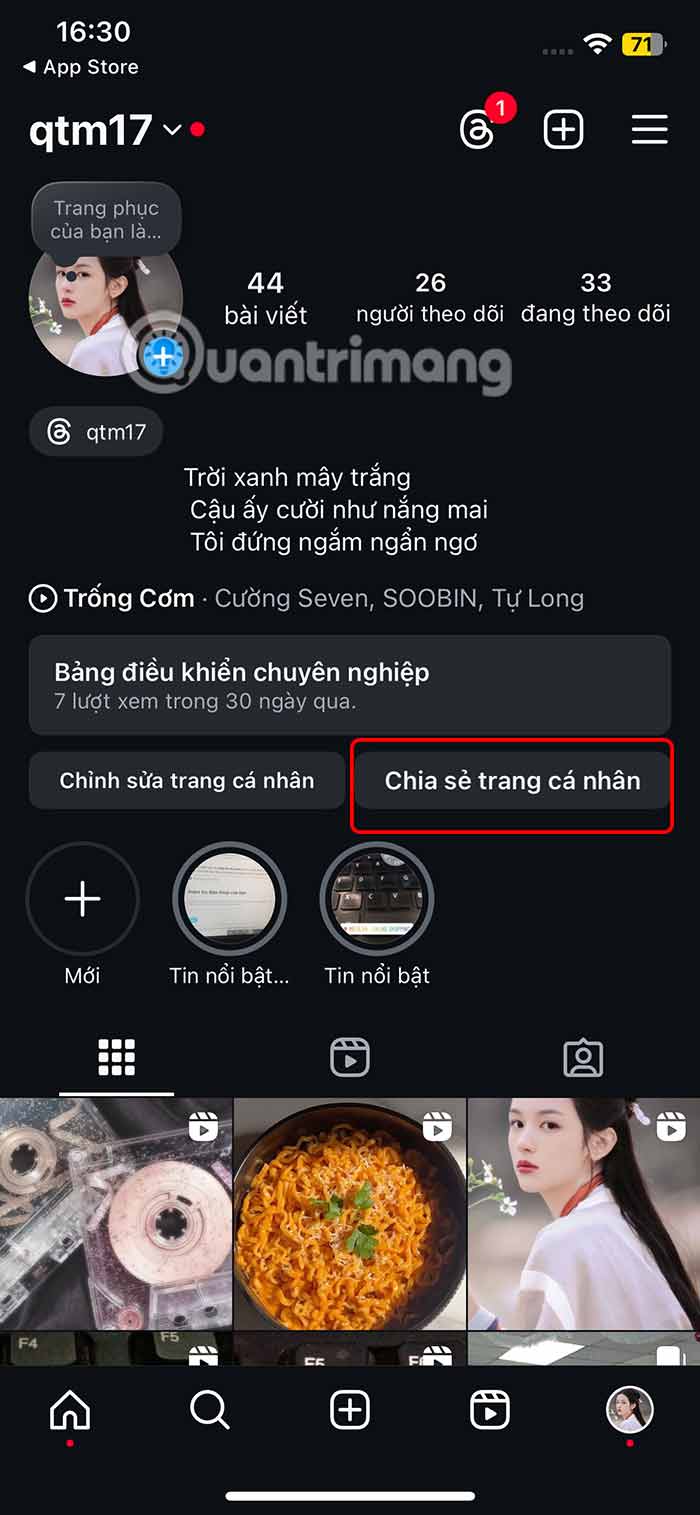Open the noodle bowl reel post
Screen dimensions: 700x1515
350,1212
